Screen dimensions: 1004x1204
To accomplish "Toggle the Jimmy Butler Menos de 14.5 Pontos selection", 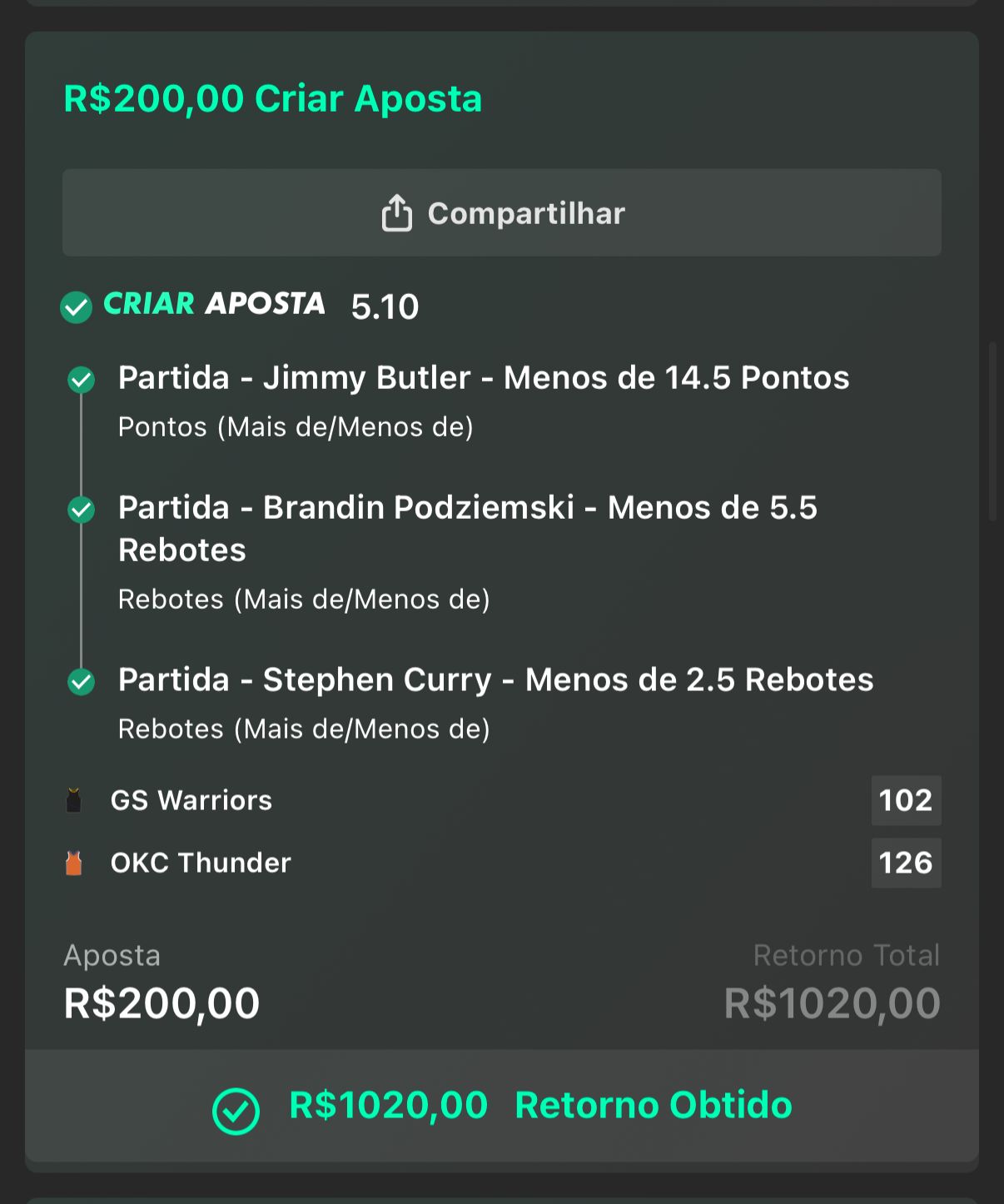I will point(485,378).
